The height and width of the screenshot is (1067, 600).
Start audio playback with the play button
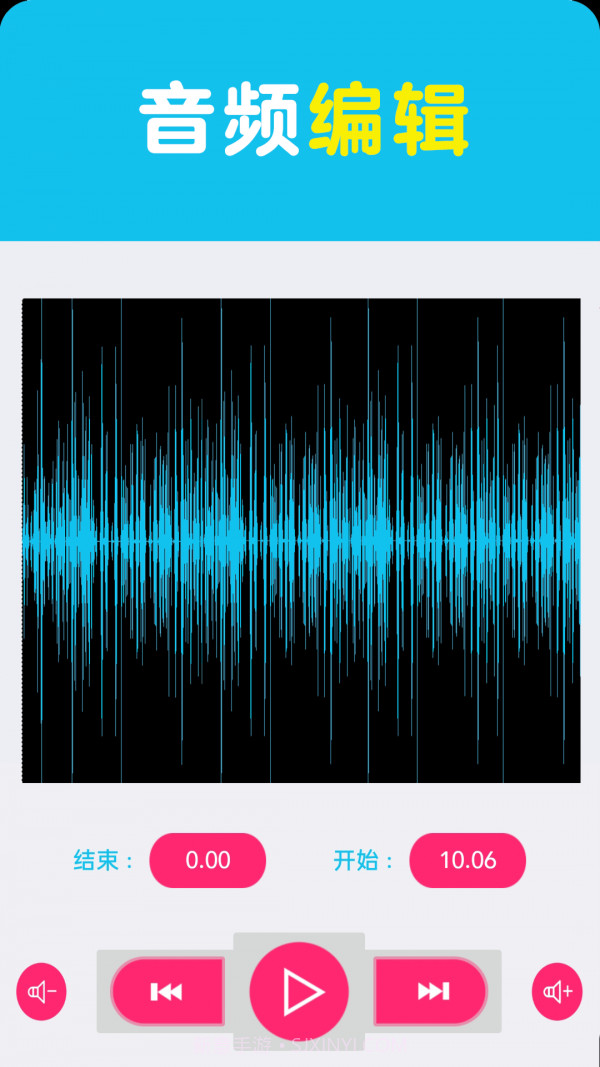(299, 991)
